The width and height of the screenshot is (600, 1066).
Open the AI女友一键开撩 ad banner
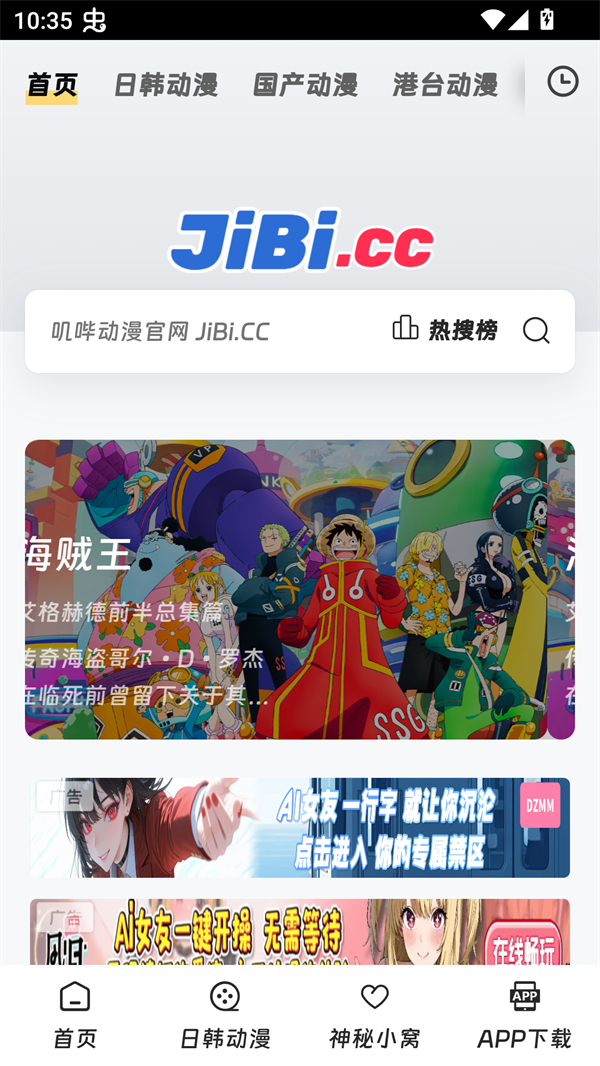click(300, 932)
